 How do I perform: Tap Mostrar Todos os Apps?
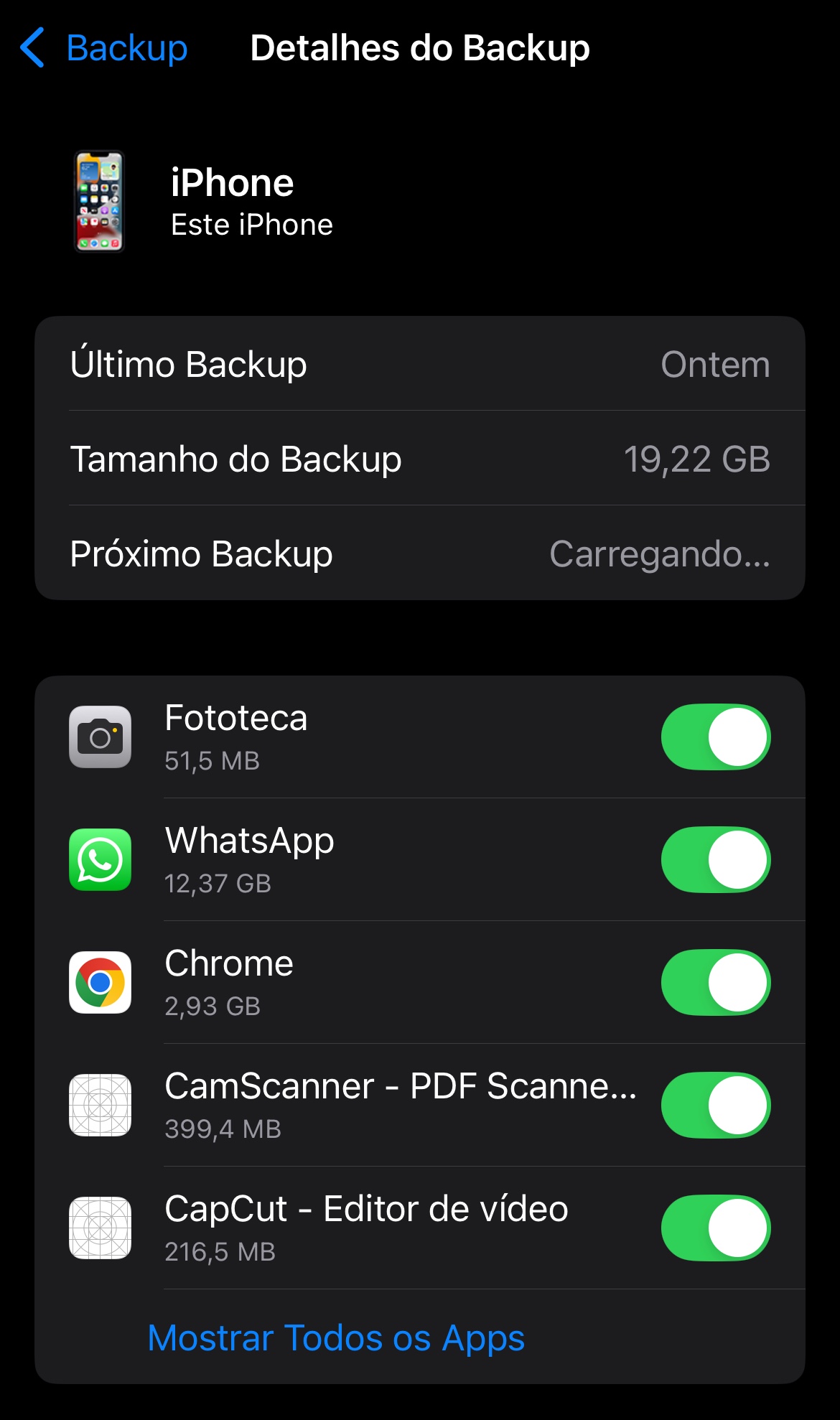pos(336,1338)
